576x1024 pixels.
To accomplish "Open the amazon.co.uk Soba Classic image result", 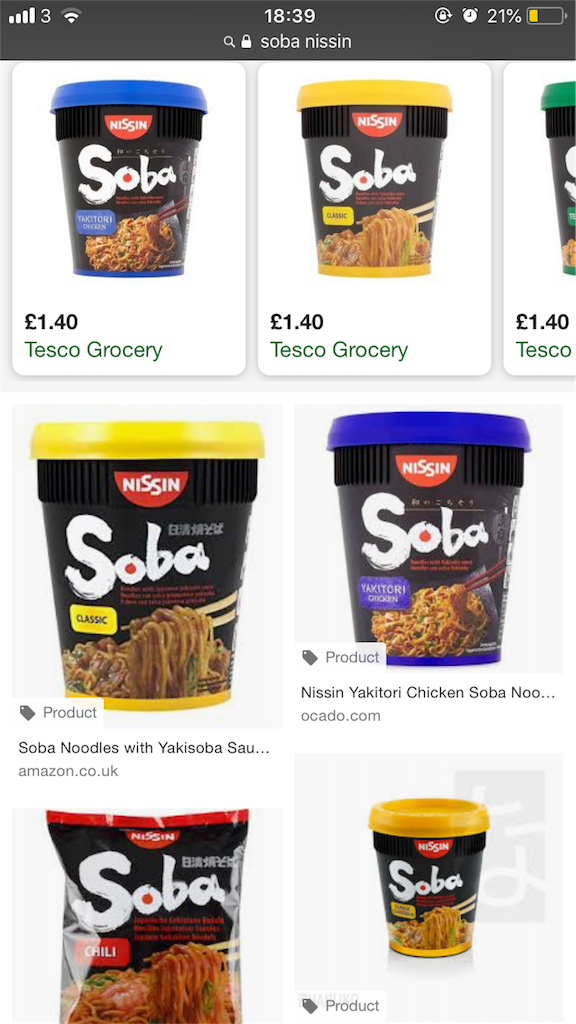I will [148, 566].
